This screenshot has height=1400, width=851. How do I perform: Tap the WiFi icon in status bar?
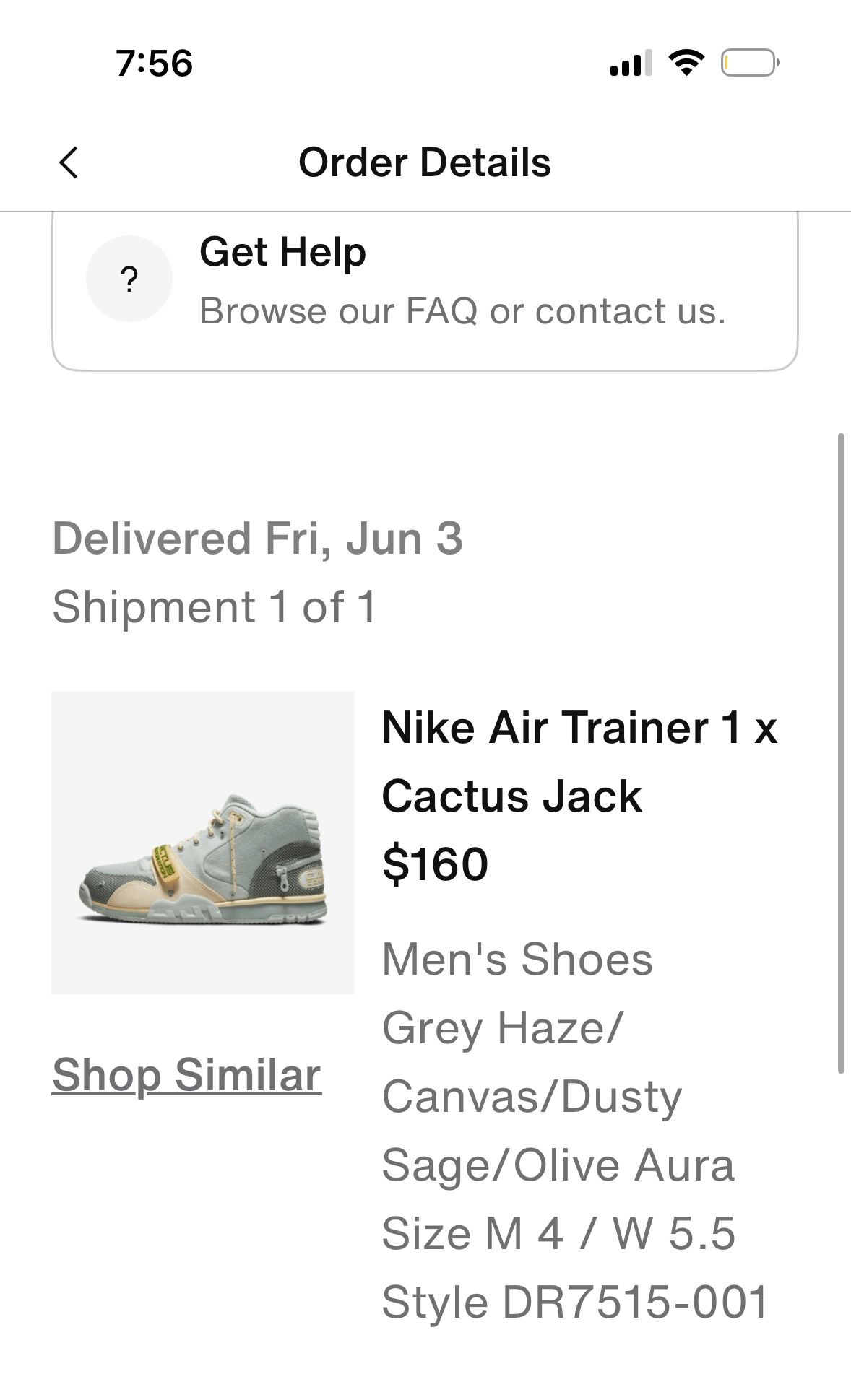click(685, 64)
